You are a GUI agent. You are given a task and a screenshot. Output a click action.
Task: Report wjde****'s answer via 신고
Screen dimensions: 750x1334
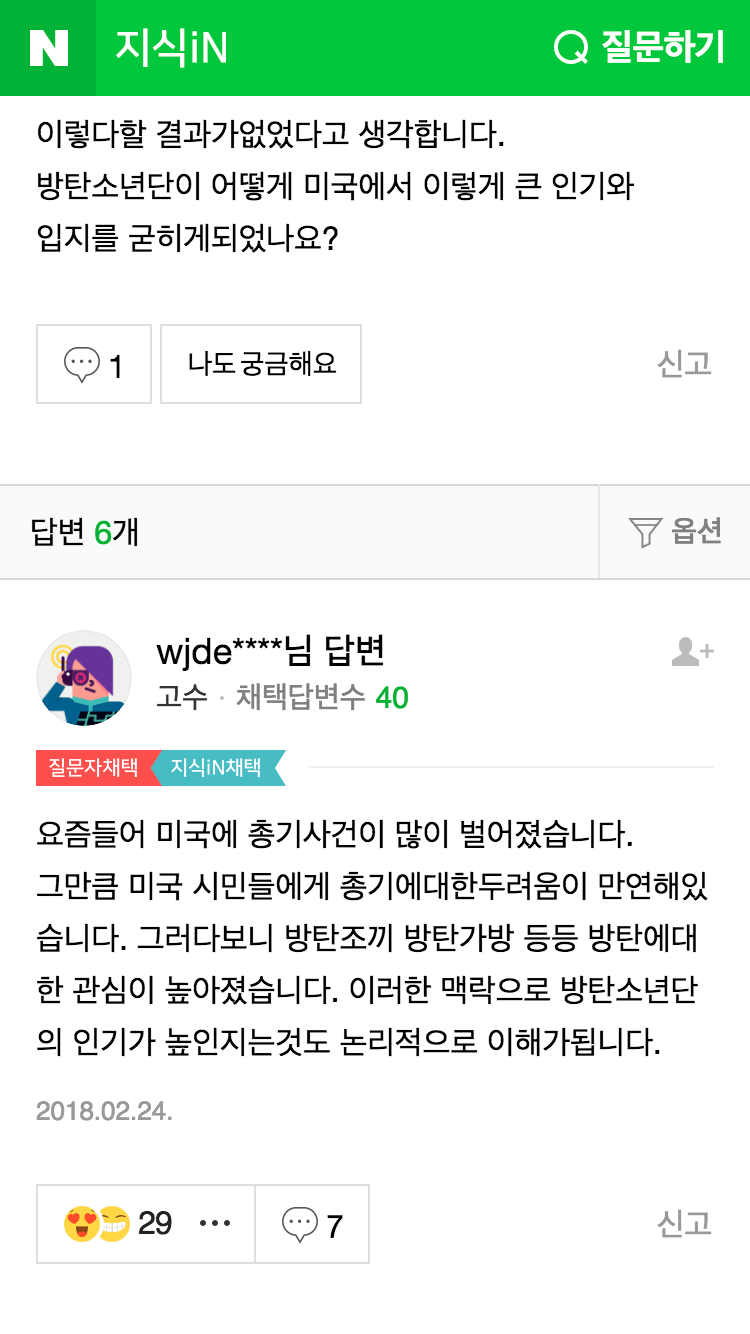(684, 1224)
